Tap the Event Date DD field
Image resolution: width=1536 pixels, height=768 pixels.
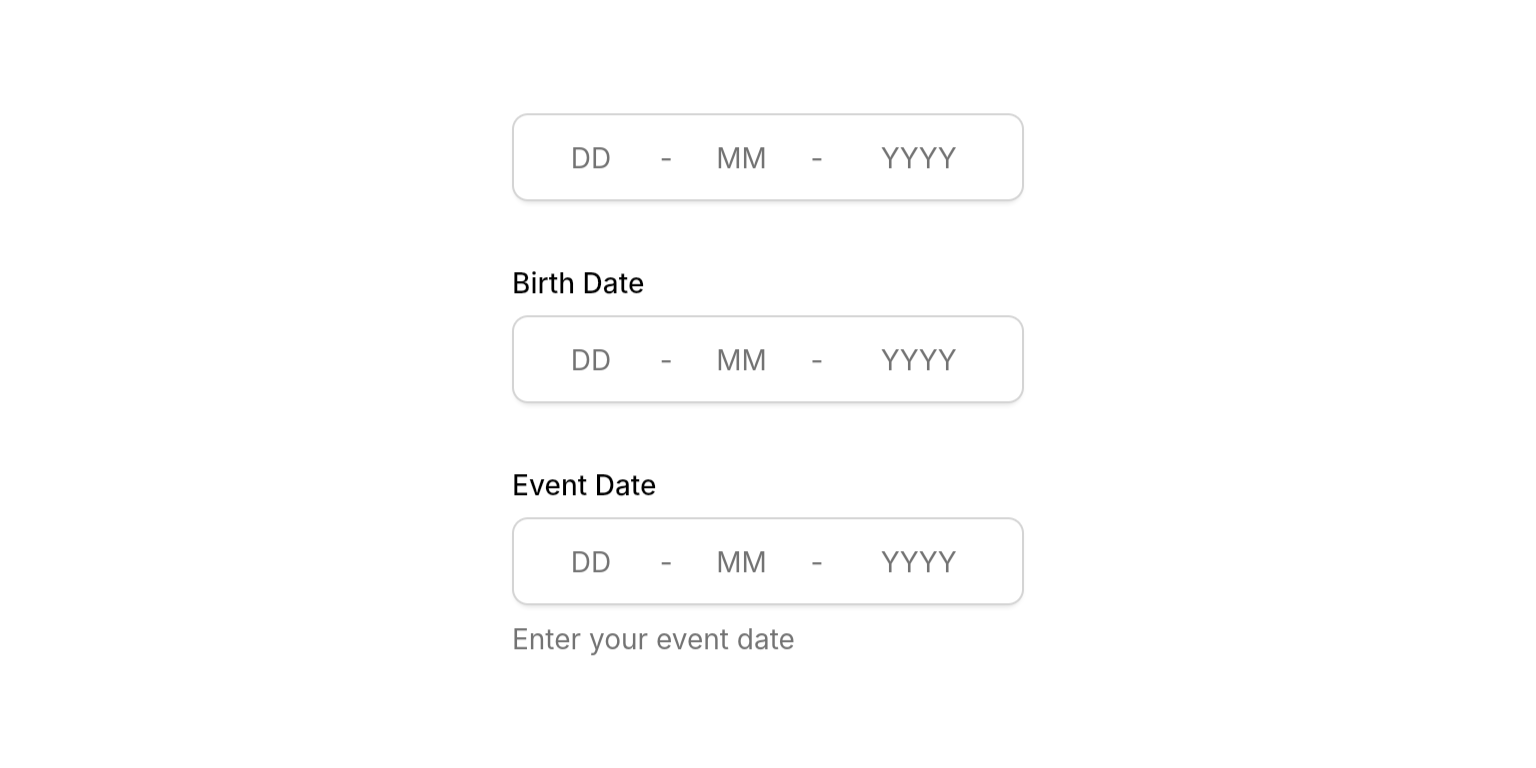coord(590,562)
